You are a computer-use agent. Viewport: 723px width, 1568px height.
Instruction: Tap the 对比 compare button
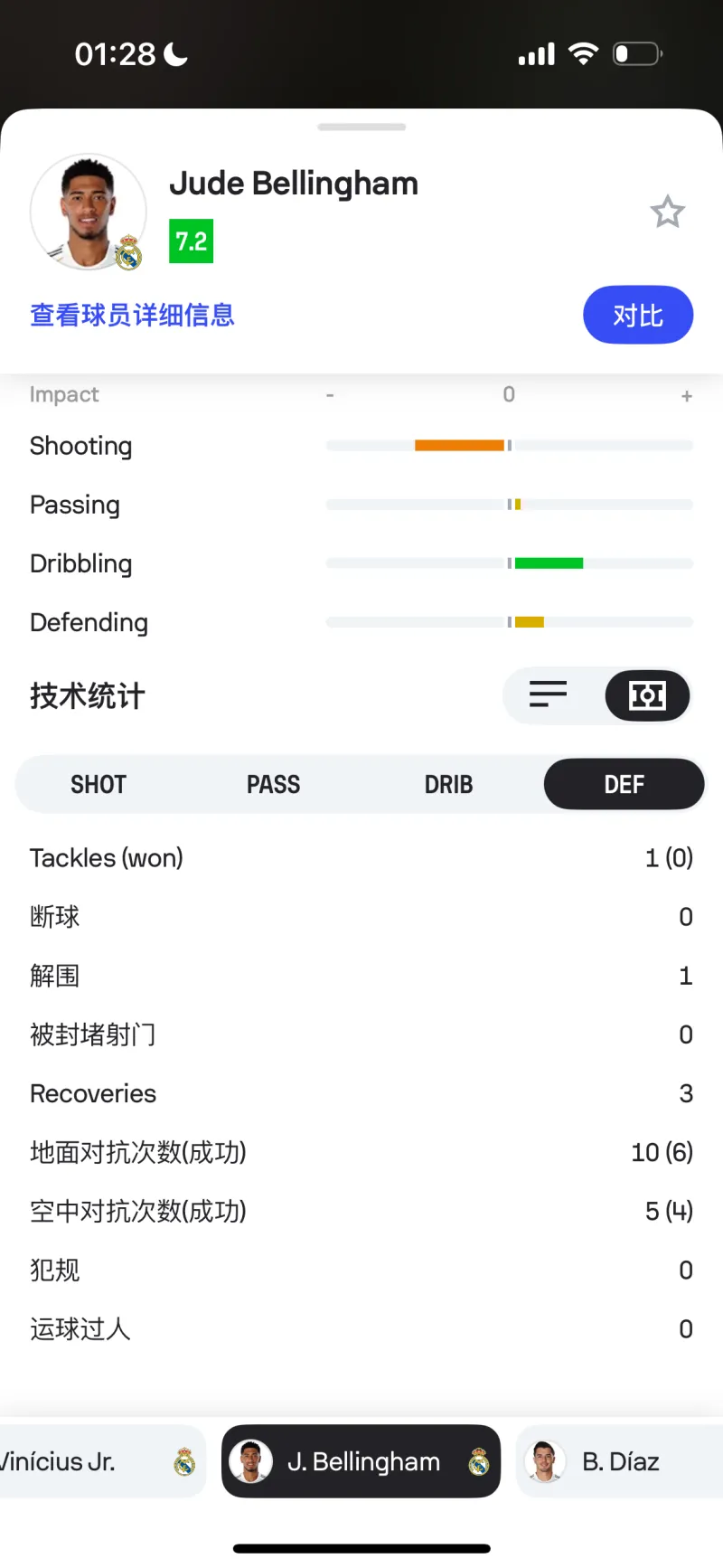(x=638, y=315)
